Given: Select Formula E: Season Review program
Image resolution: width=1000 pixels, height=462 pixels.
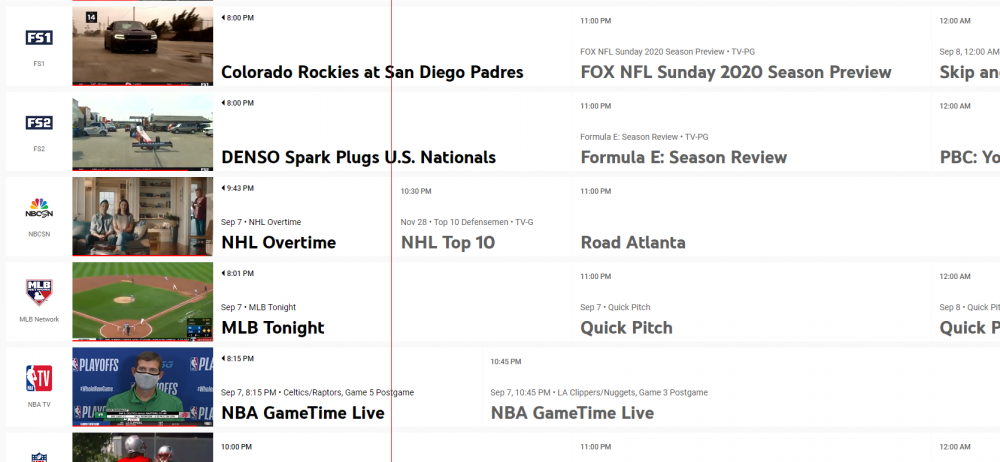Looking at the screenshot, I should (683, 157).
